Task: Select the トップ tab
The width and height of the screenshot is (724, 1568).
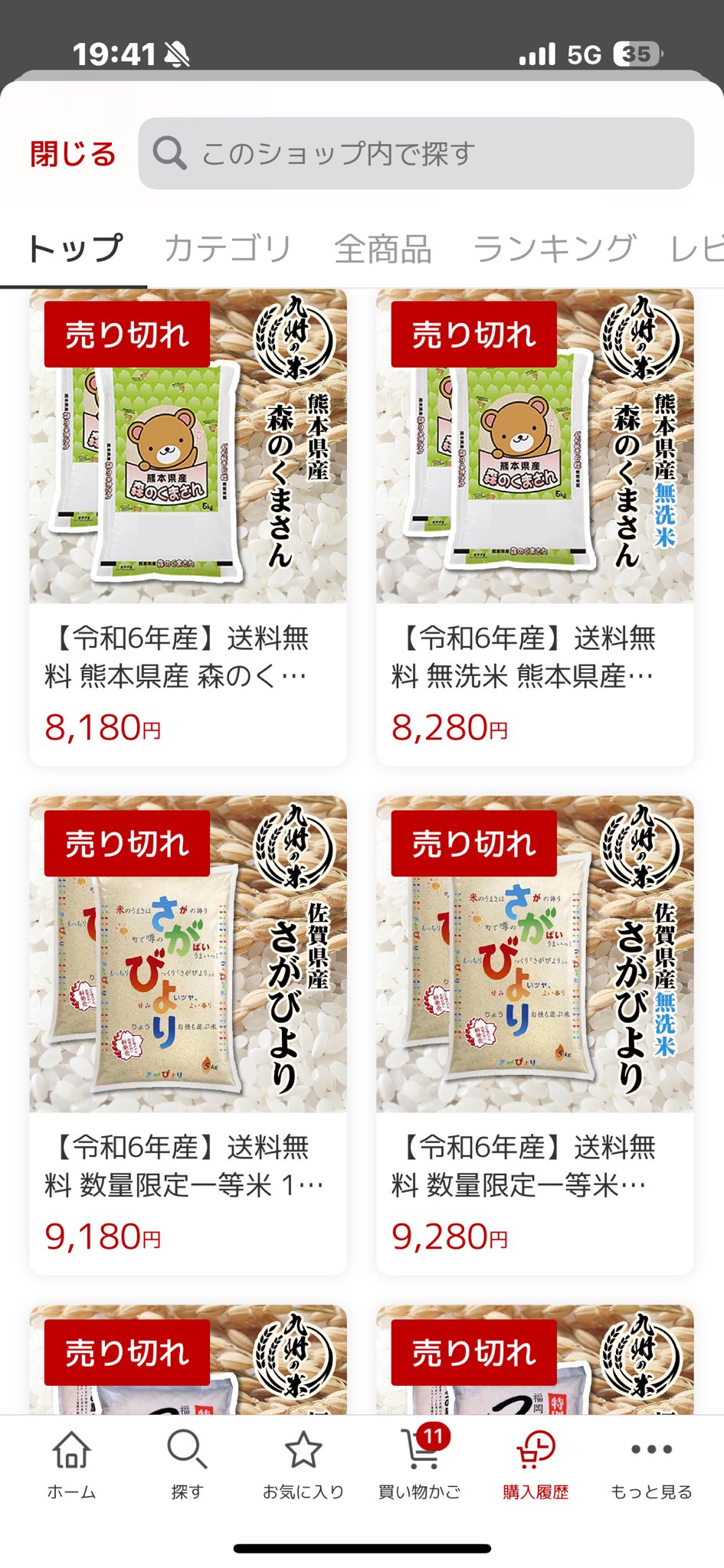Action: tap(74, 249)
